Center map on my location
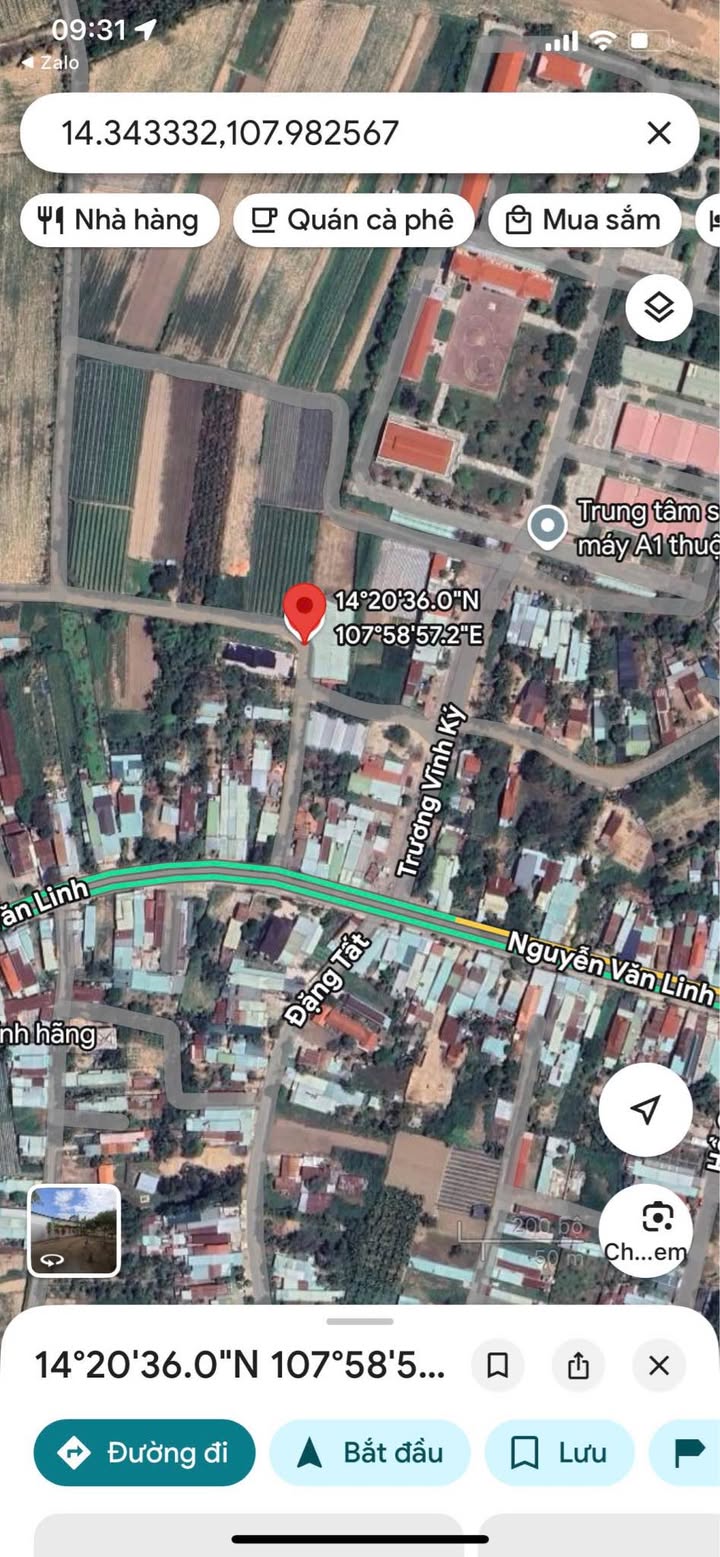The height and width of the screenshot is (1557, 720). pyautogui.click(x=646, y=1109)
